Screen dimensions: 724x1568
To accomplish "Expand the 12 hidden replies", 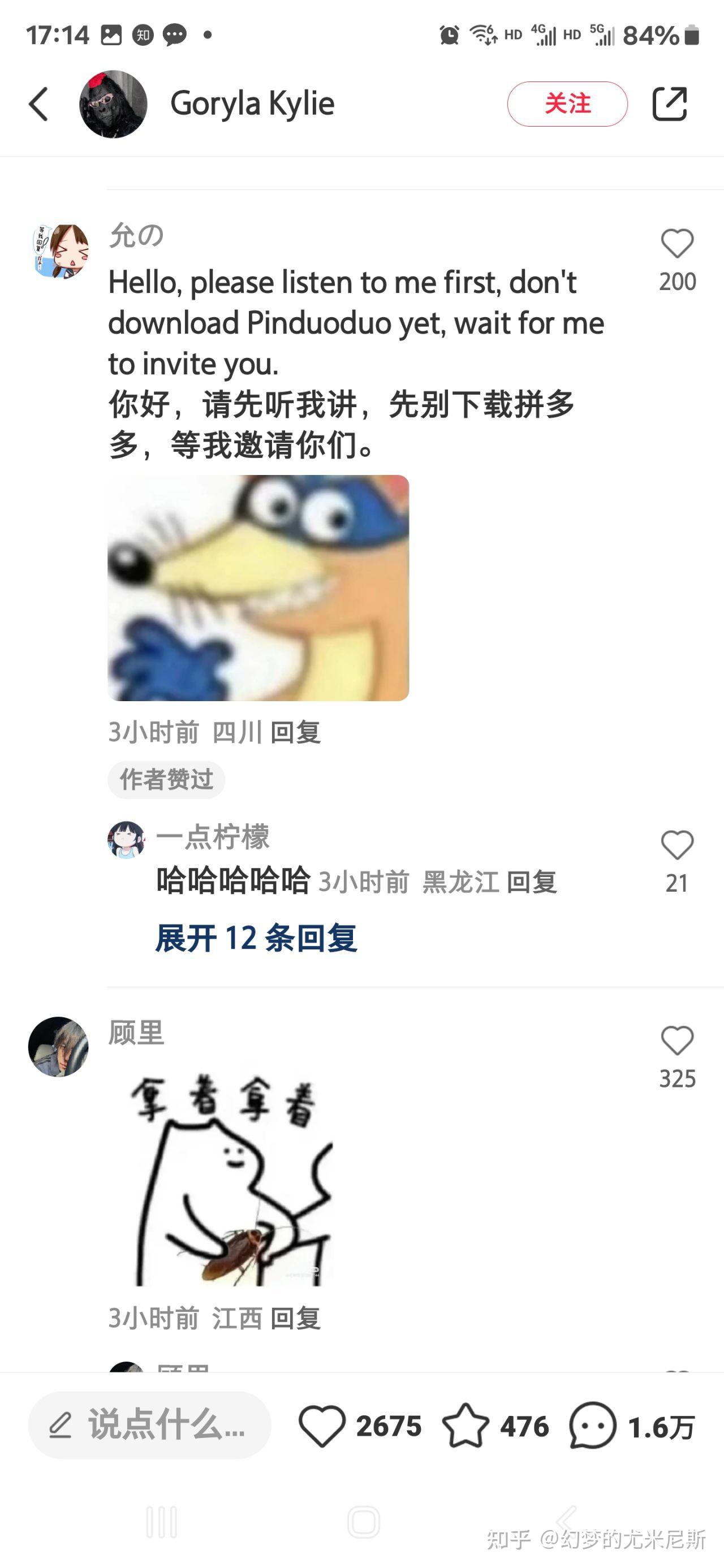I will pos(256,938).
